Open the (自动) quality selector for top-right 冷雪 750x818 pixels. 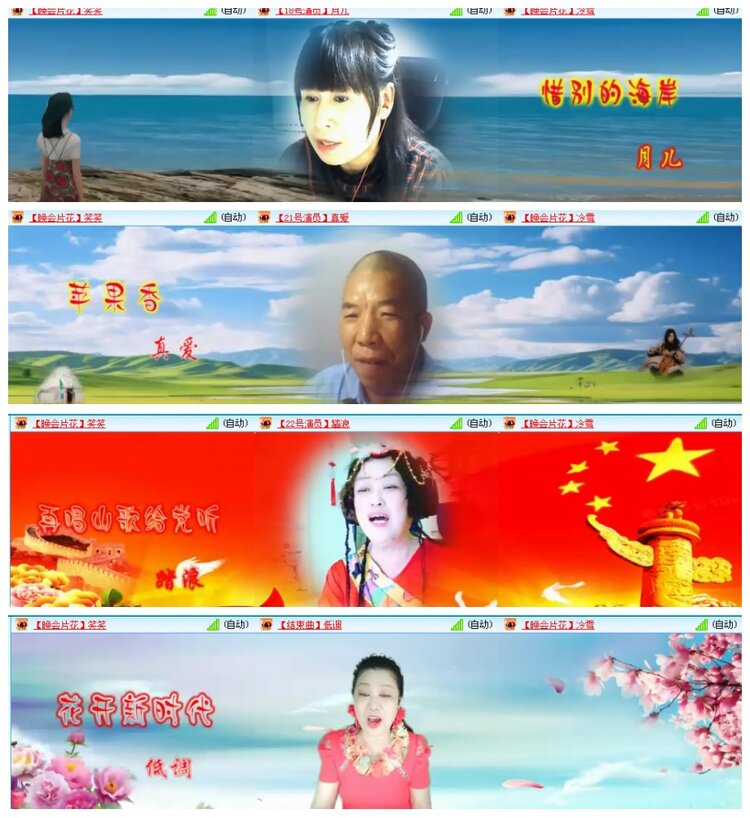pyautogui.click(x=725, y=10)
